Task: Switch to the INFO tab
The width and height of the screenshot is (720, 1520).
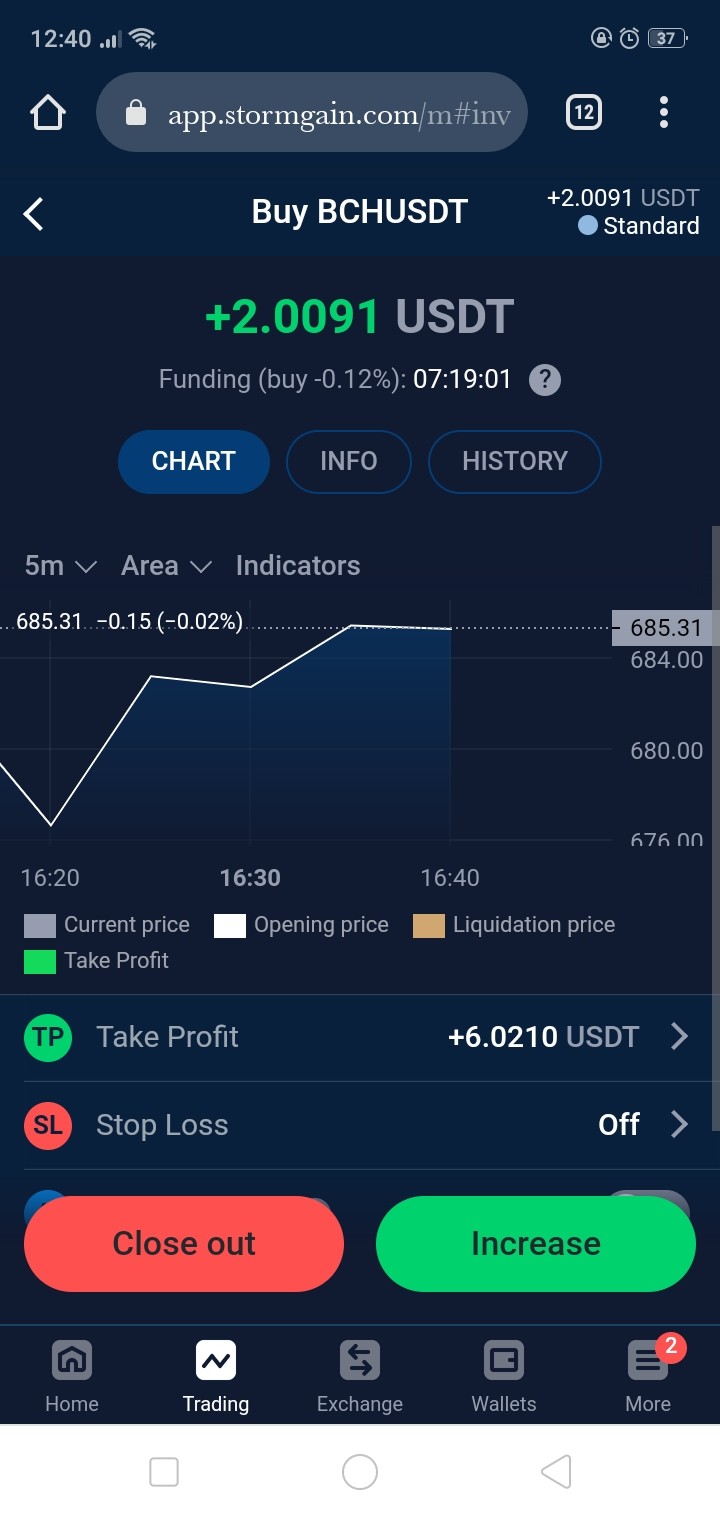Action: click(348, 461)
